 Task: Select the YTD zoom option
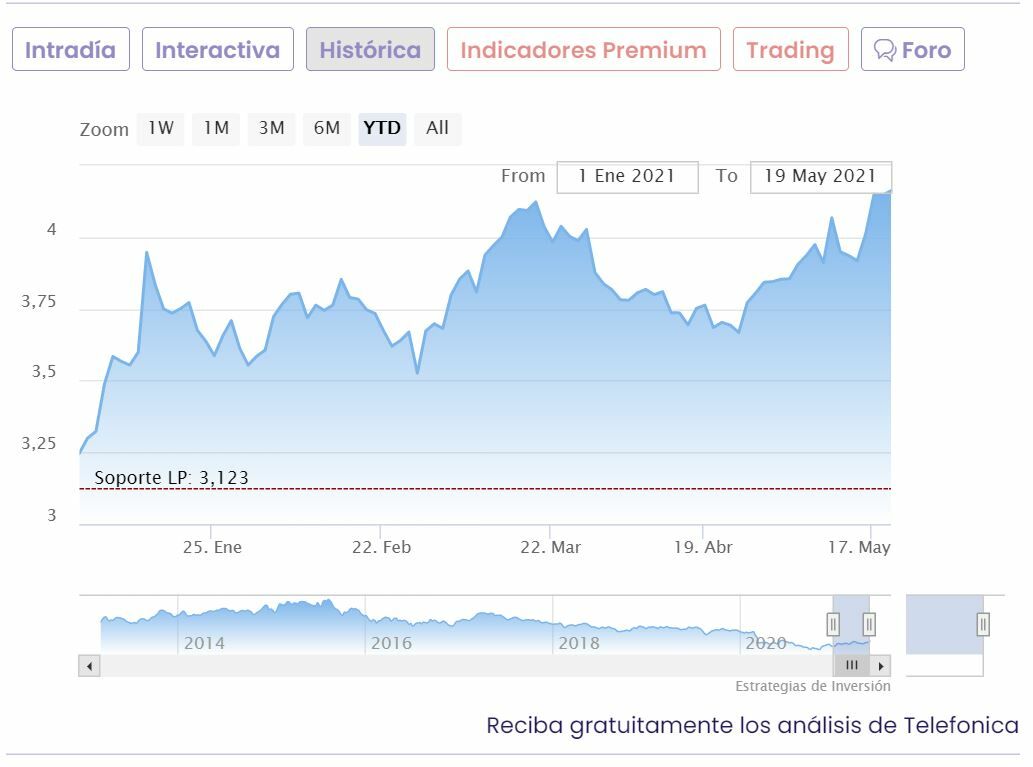382,128
